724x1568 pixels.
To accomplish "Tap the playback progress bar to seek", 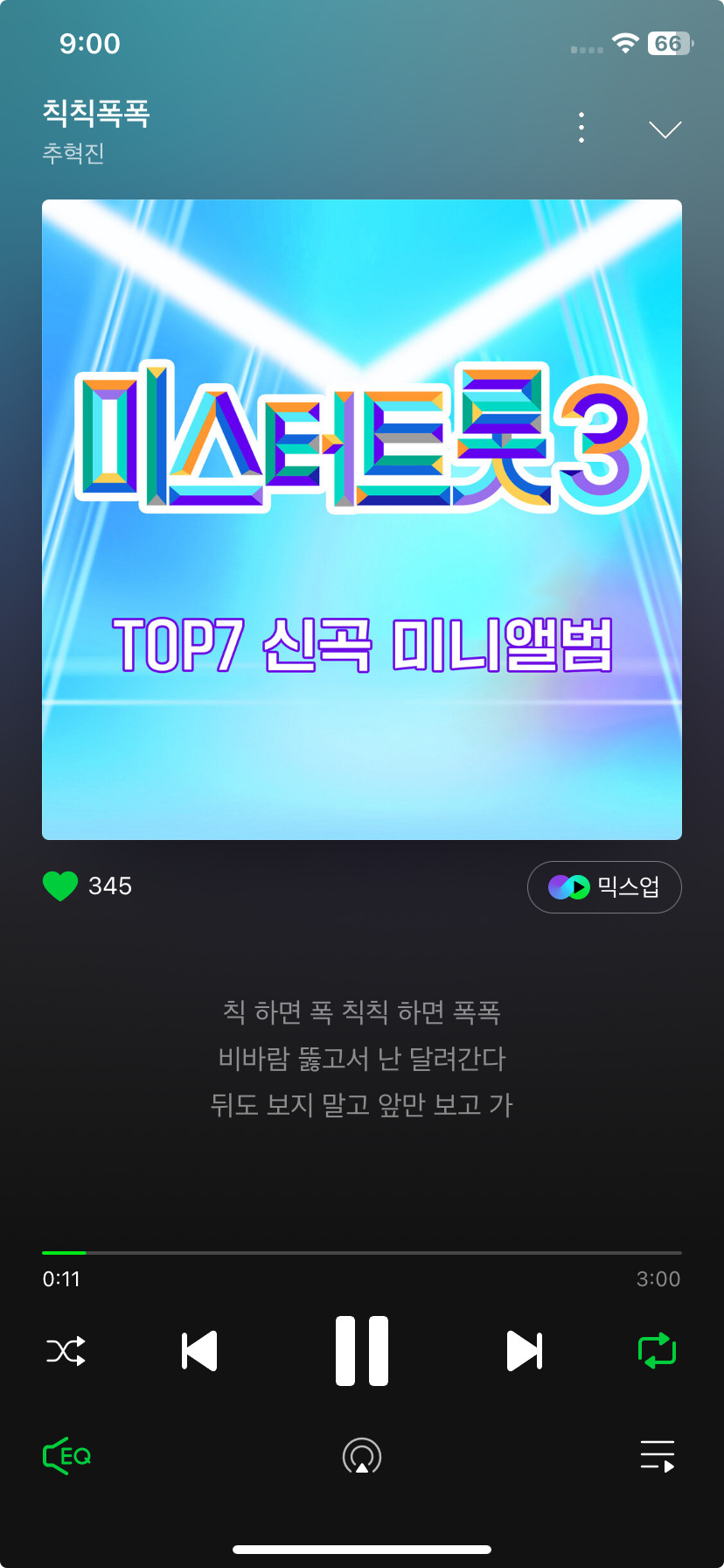I will pos(362,1253).
